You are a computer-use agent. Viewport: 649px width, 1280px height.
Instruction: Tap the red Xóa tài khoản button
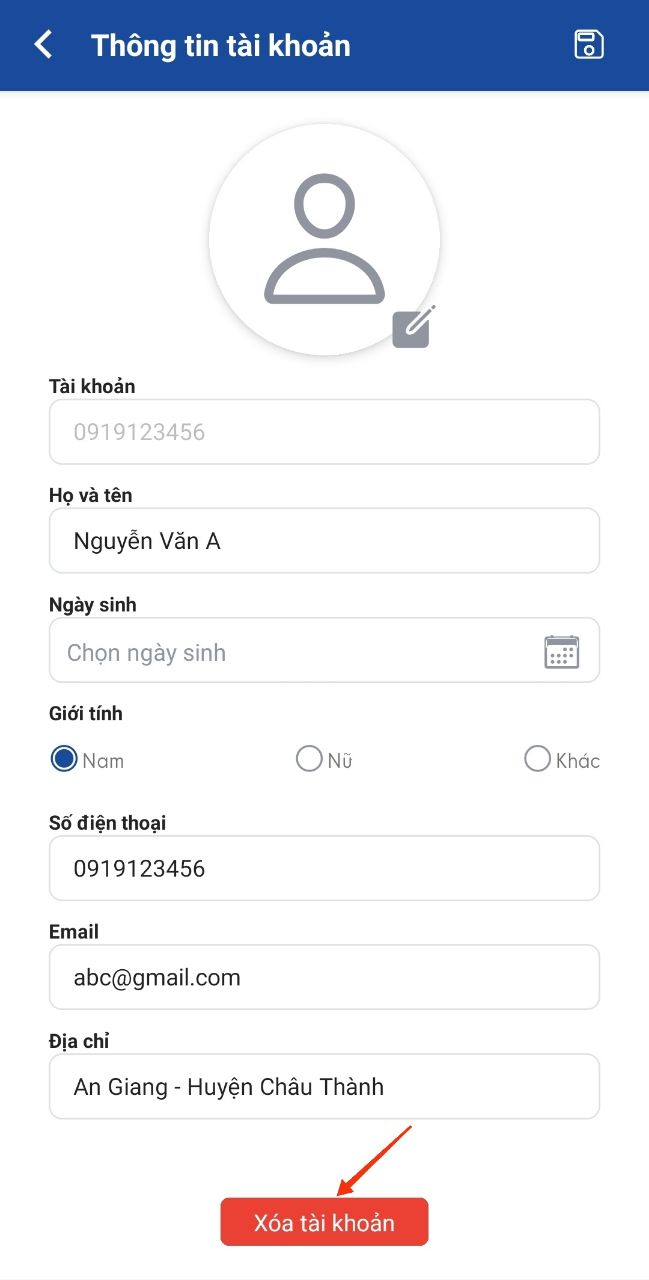324,1222
